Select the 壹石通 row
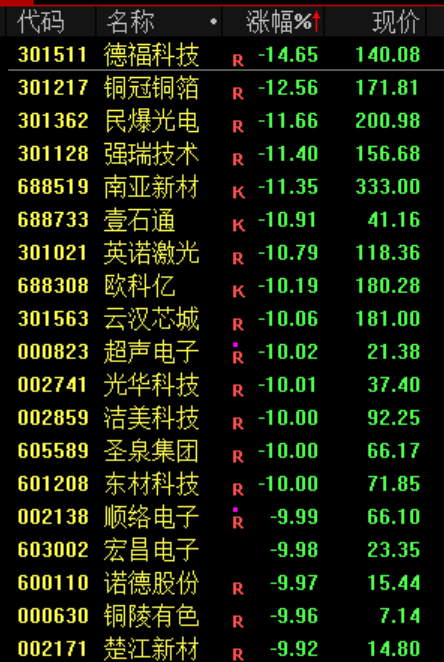The width and height of the screenshot is (444, 662). click(x=222, y=220)
